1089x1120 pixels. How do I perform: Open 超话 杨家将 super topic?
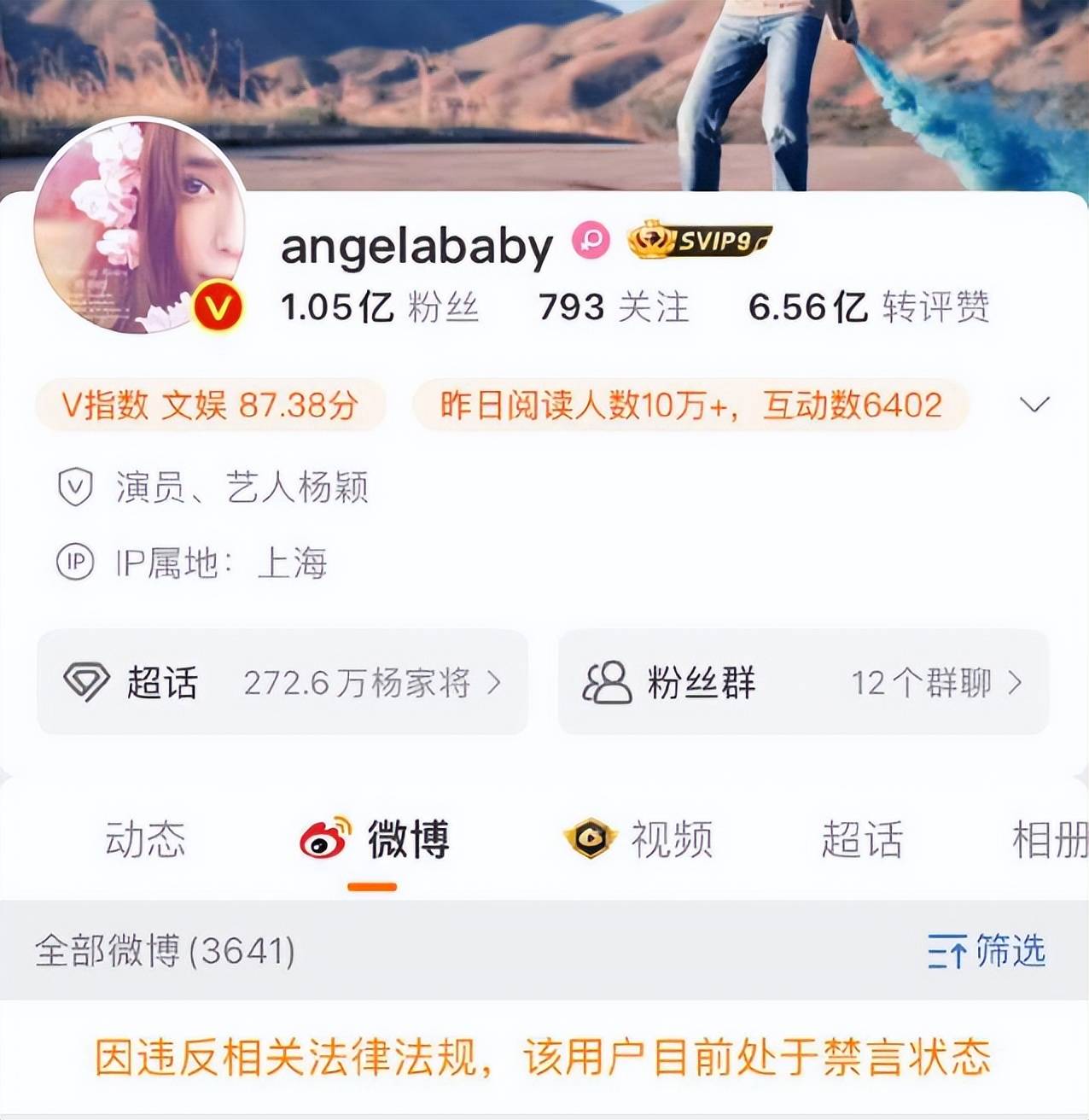[x=282, y=682]
